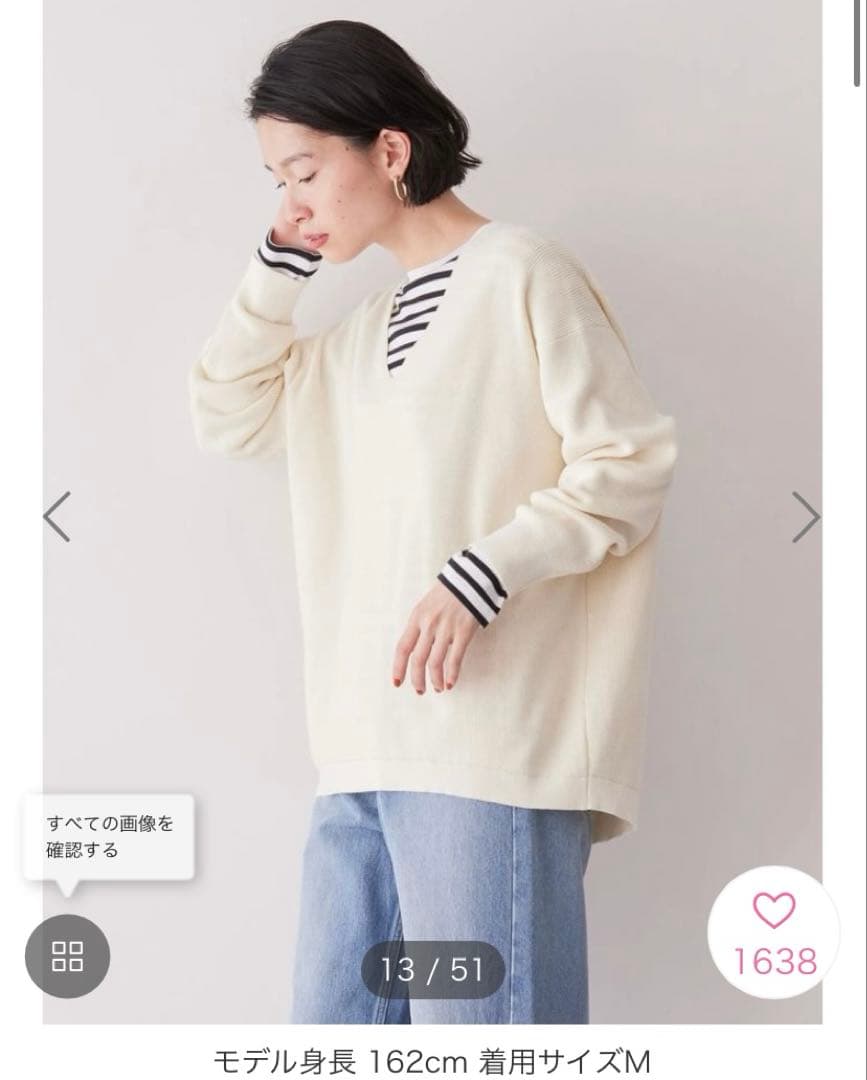The height and width of the screenshot is (1080, 867).
Task: Go to the next product image
Action: click(x=805, y=517)
